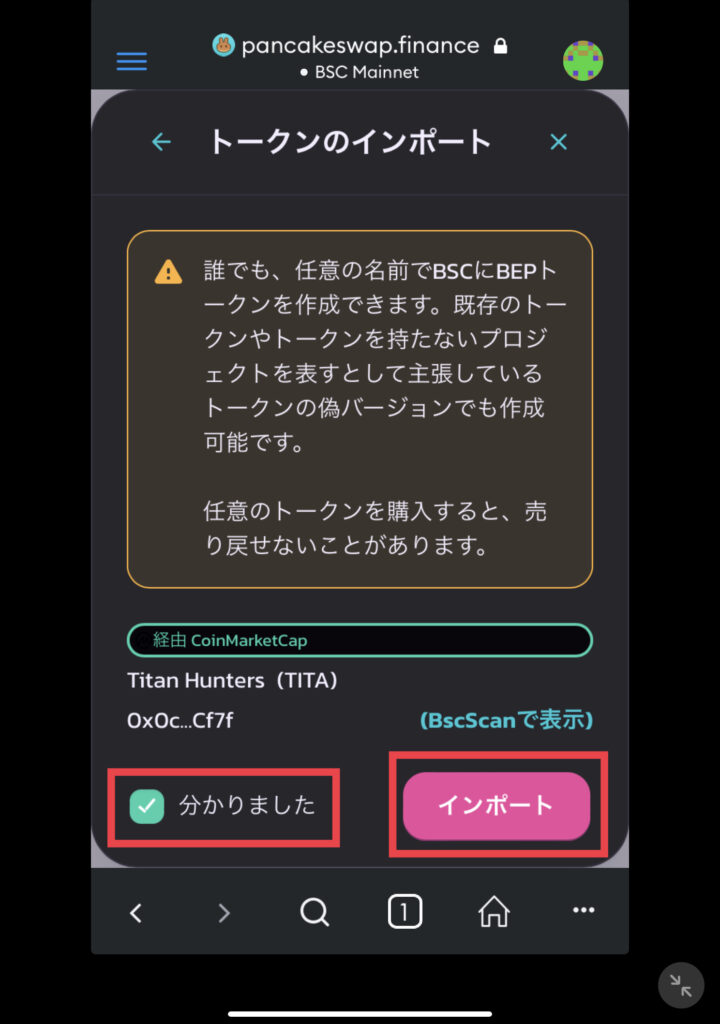Close the token import dialog

559,142
